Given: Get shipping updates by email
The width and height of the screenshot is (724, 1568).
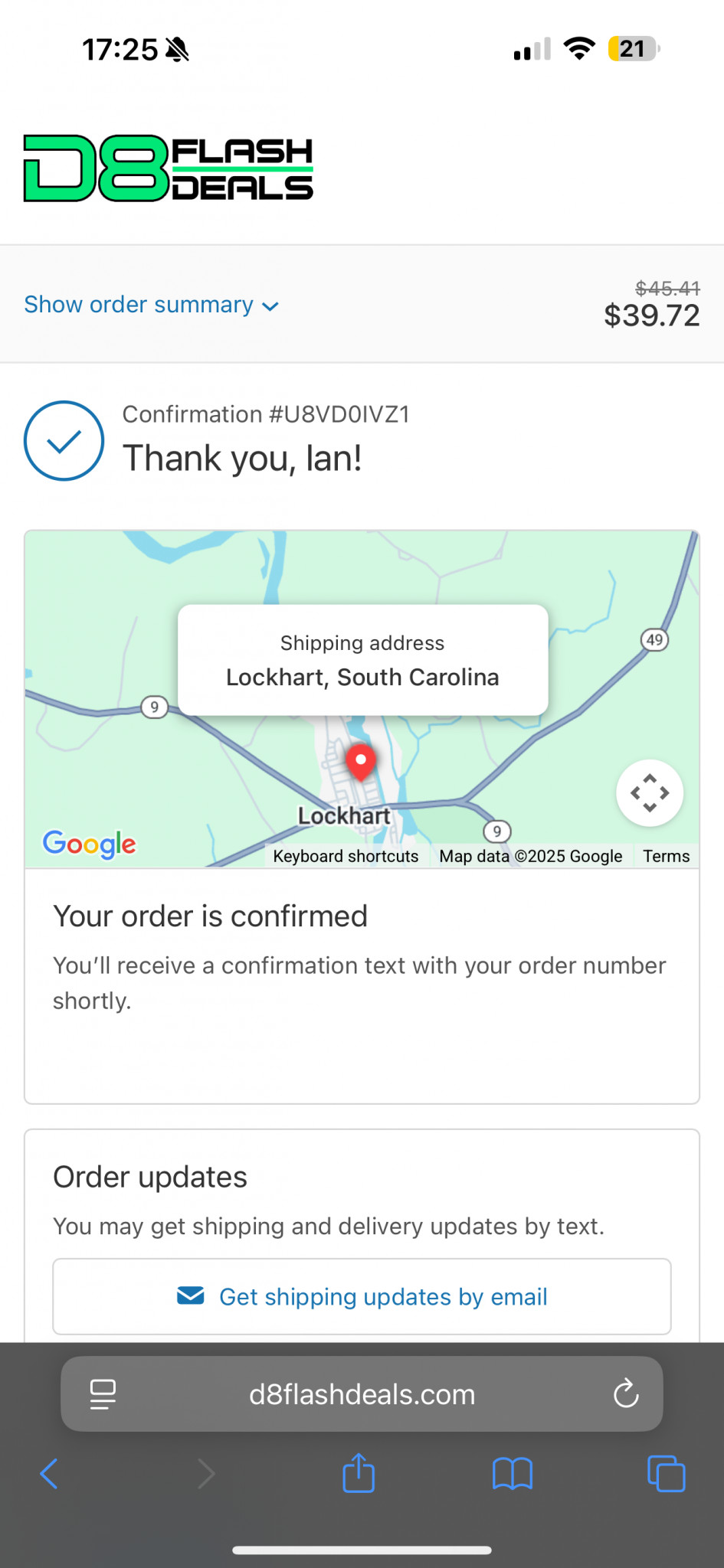Looking at the screenshot, I should 362,1296.
